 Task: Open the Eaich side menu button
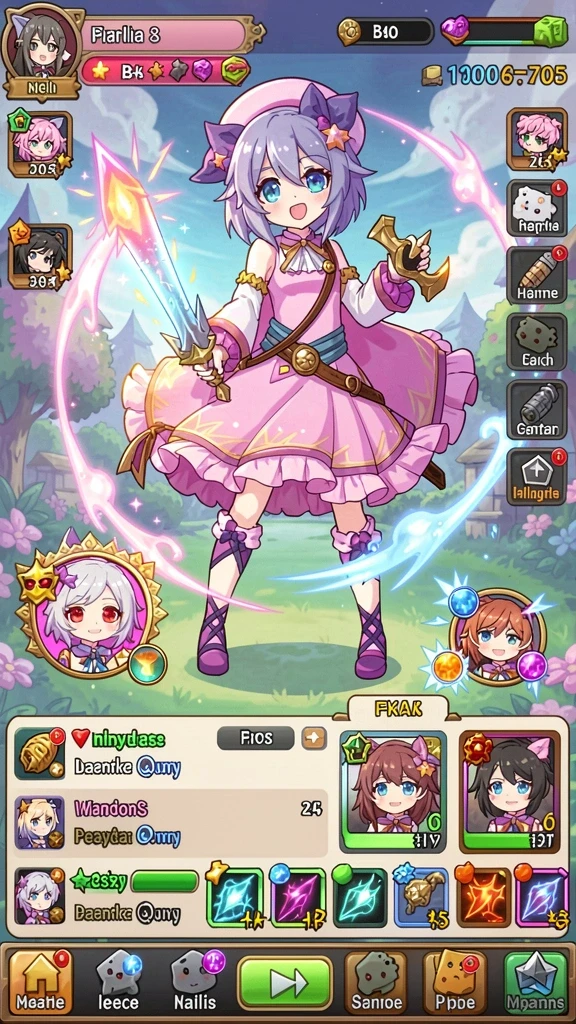tap(537, 342)
